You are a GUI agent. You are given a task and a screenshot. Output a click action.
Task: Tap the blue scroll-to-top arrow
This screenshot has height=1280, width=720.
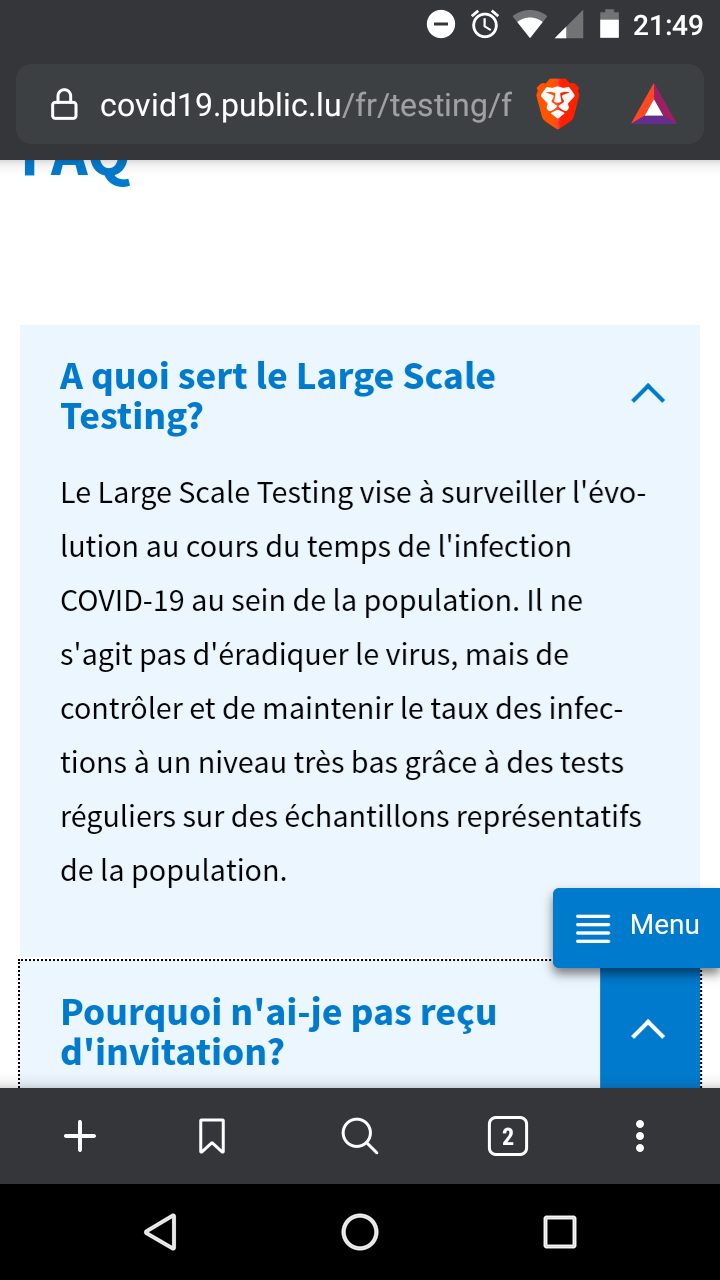click(x=649, y=1029)
